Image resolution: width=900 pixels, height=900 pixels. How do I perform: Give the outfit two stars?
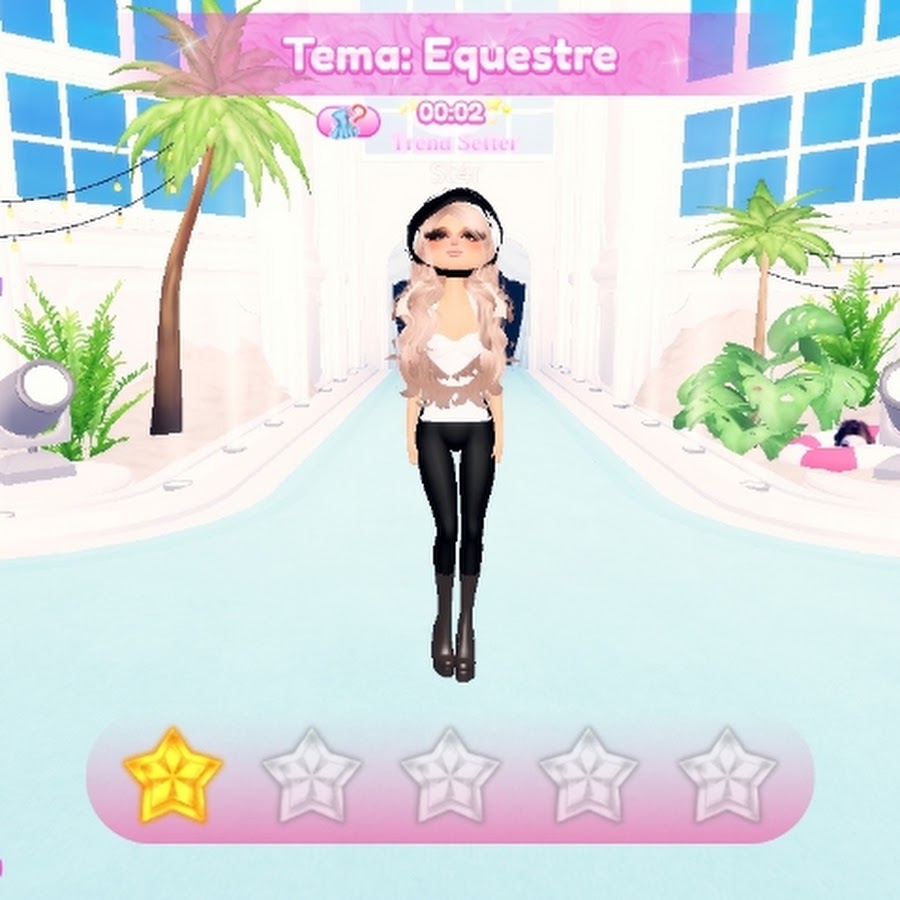click(x=311, y=776)
